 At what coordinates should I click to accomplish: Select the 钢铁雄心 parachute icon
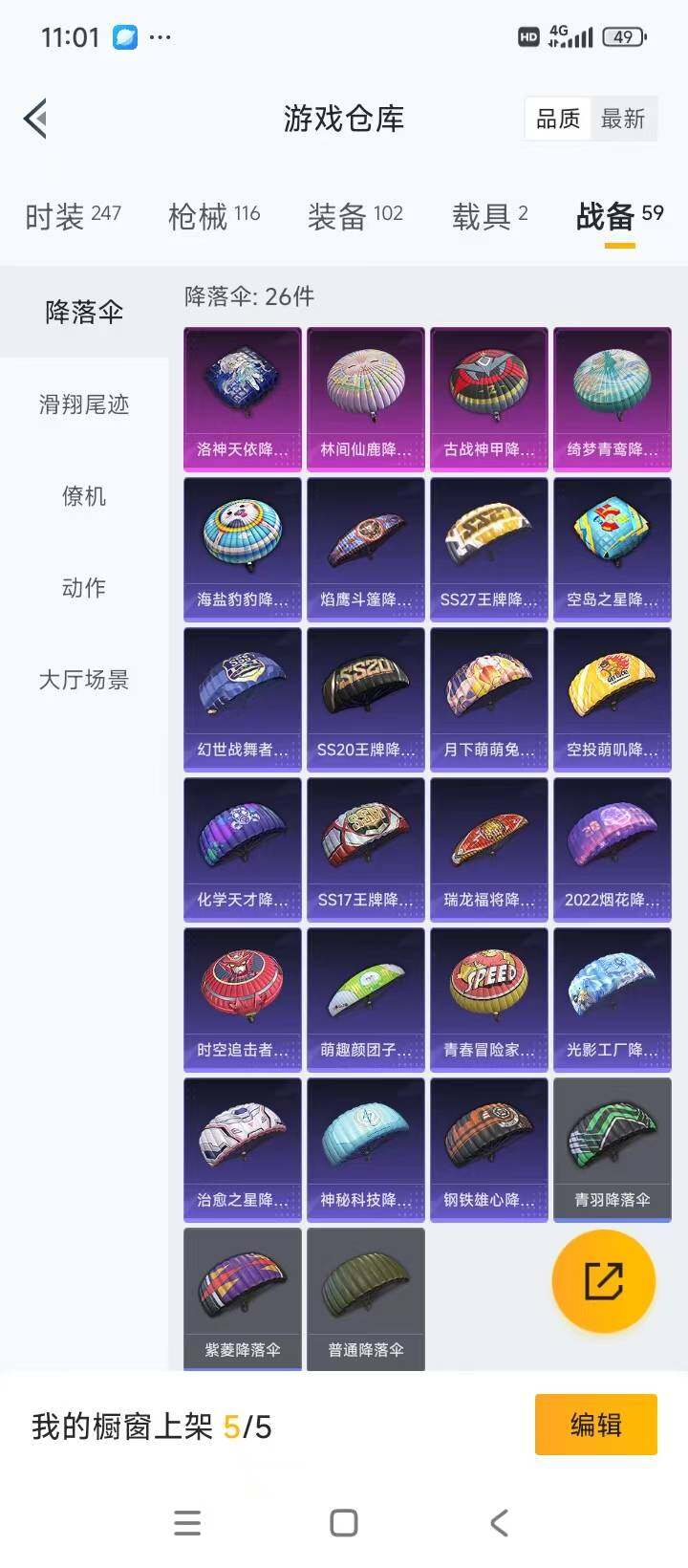[488, 1131]
